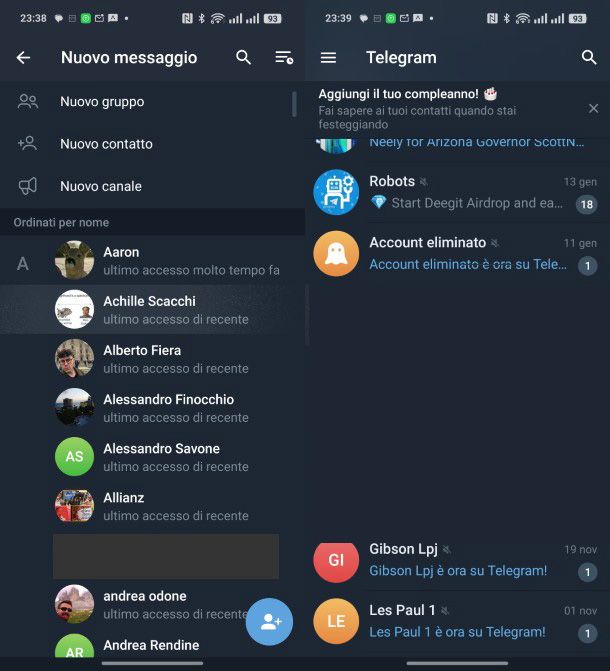This screenshot has height=671, width=610.
Task: Go back from Nuovo messaggio
Action: [x=23, y=58]
